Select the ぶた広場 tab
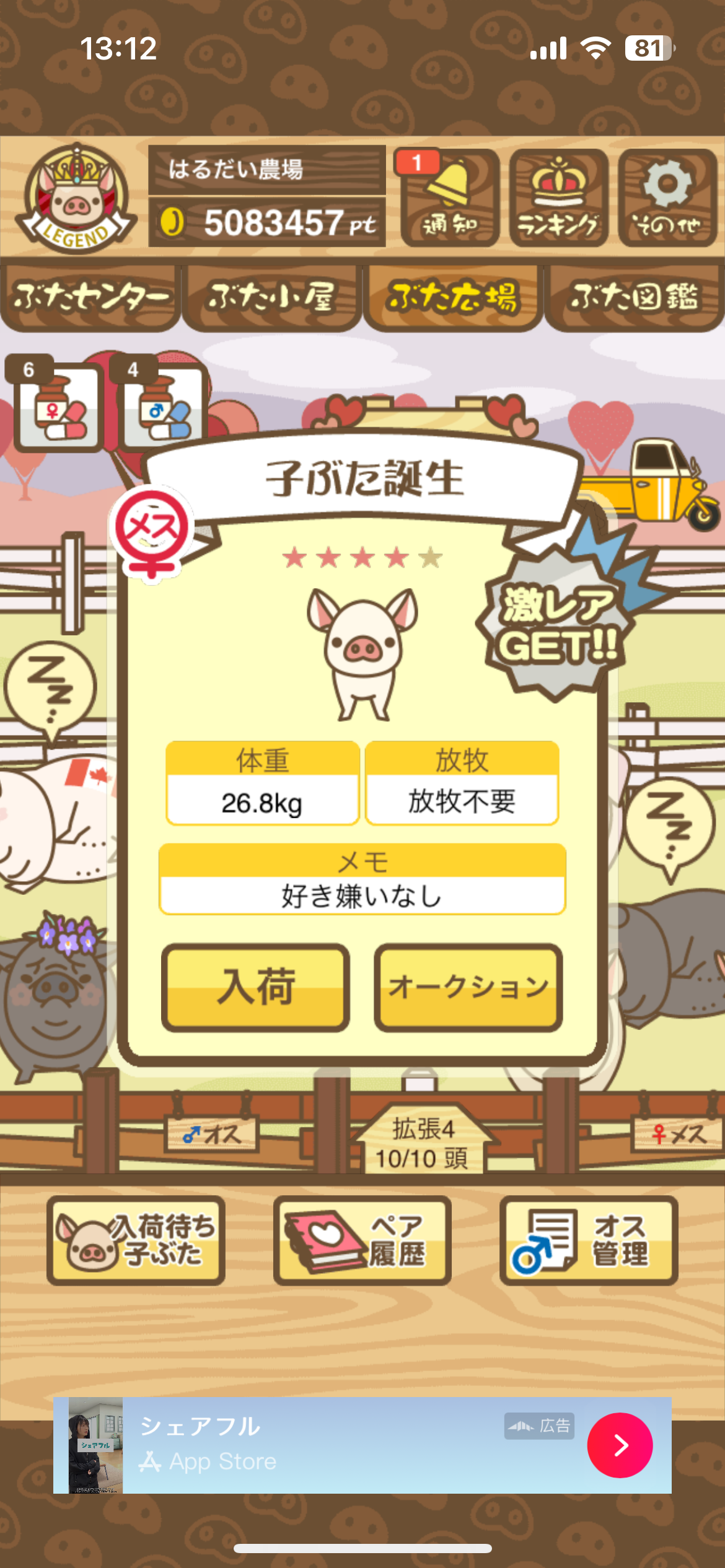Viewport: 725px width, 1568px height. tap(453, 298)
